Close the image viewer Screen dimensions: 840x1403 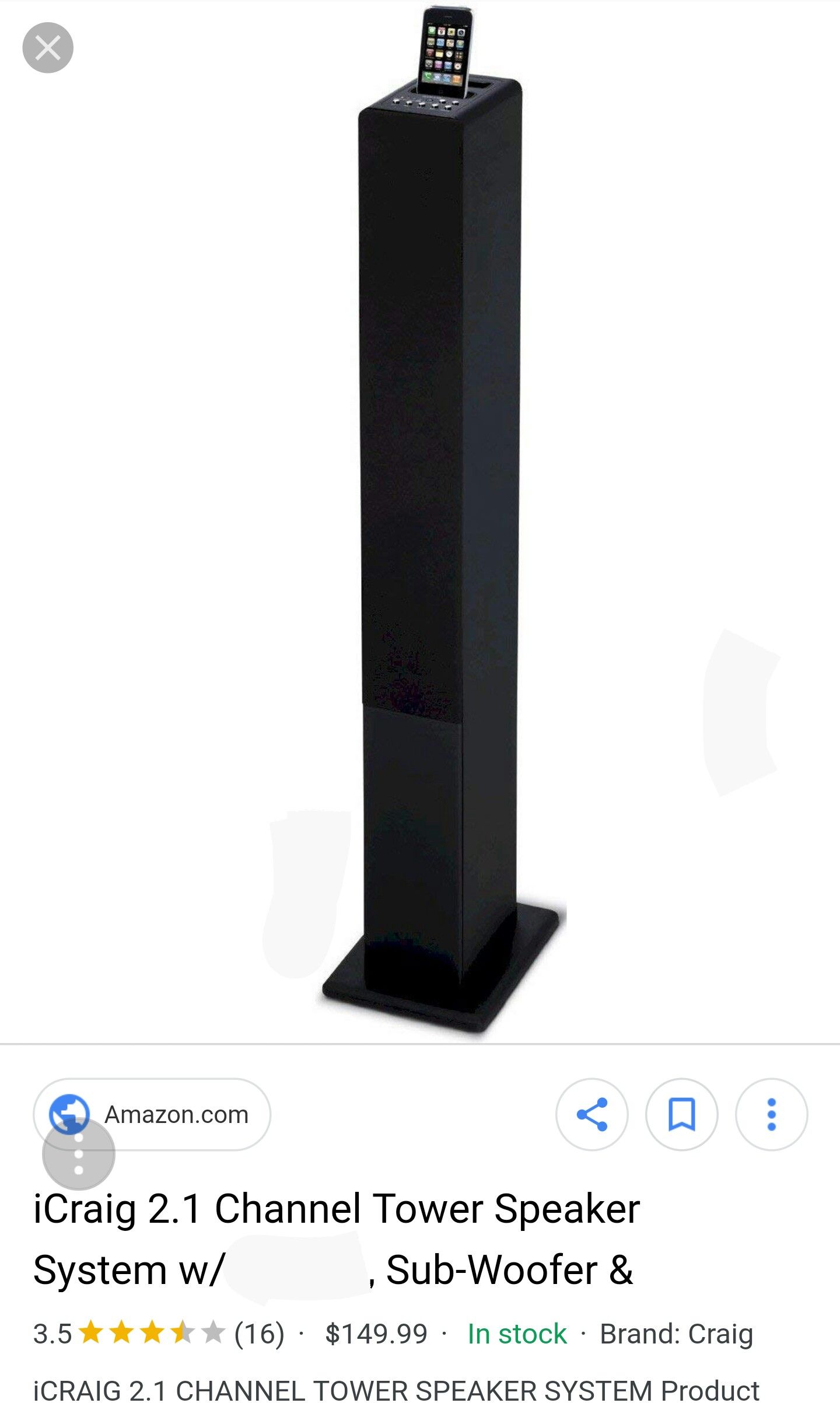coord(48,48)
